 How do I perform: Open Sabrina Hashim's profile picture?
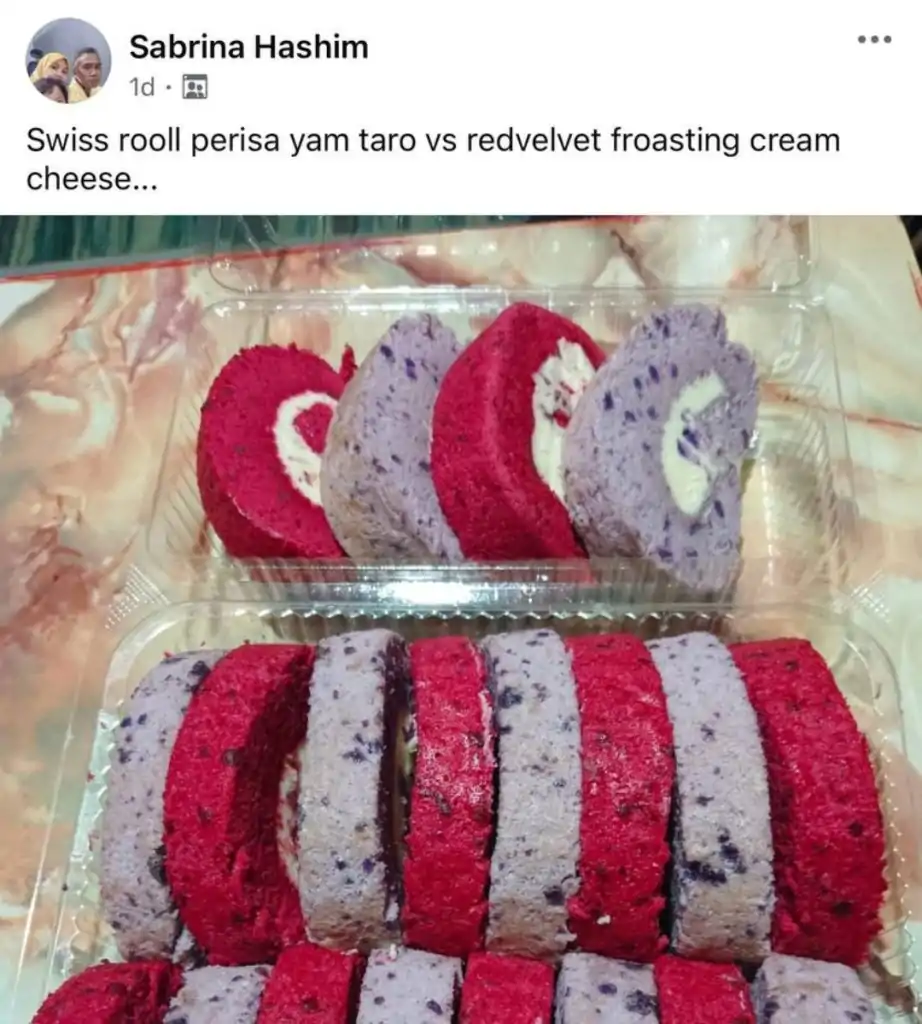pos(68,61)
